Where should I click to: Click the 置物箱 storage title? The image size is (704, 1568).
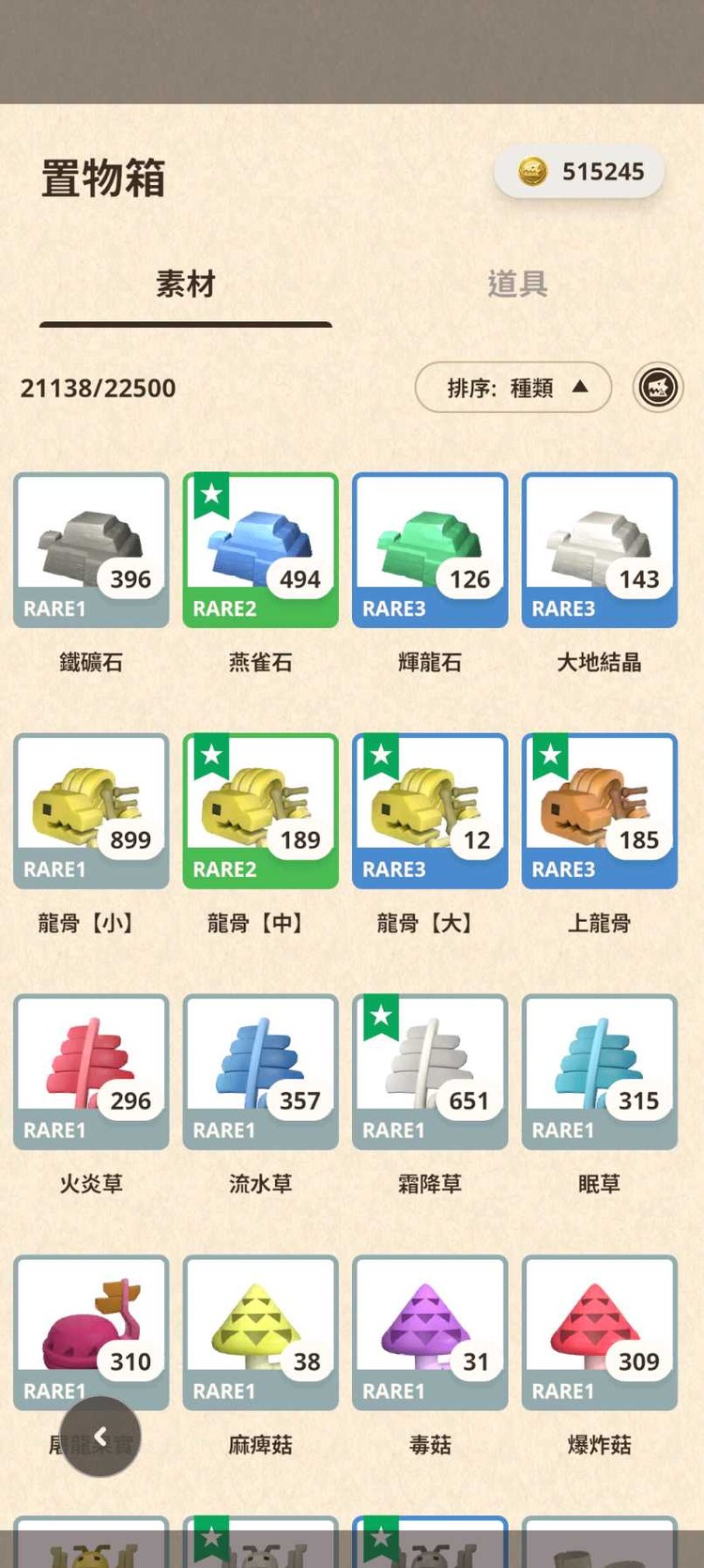103,178
